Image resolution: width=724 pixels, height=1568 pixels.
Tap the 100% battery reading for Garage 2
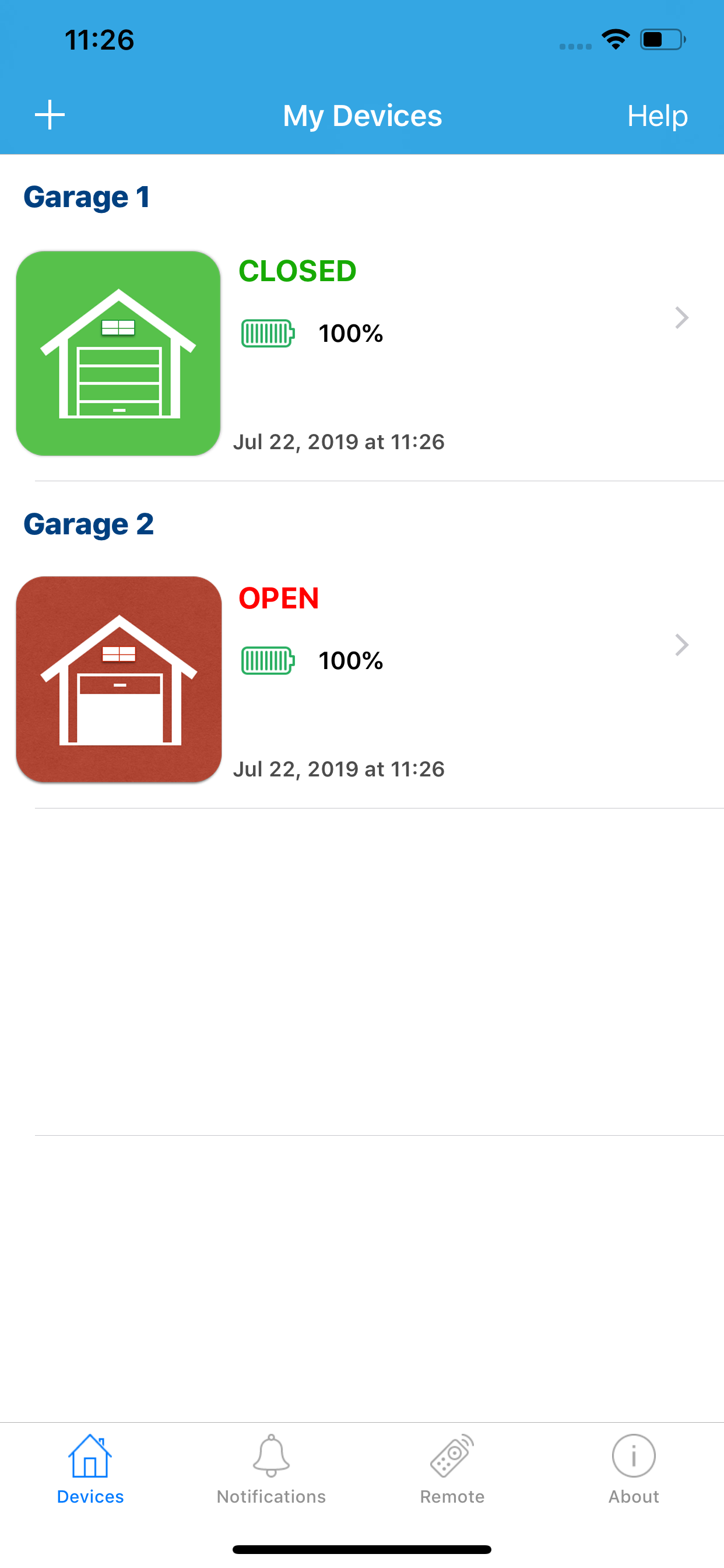click(351, 659)
